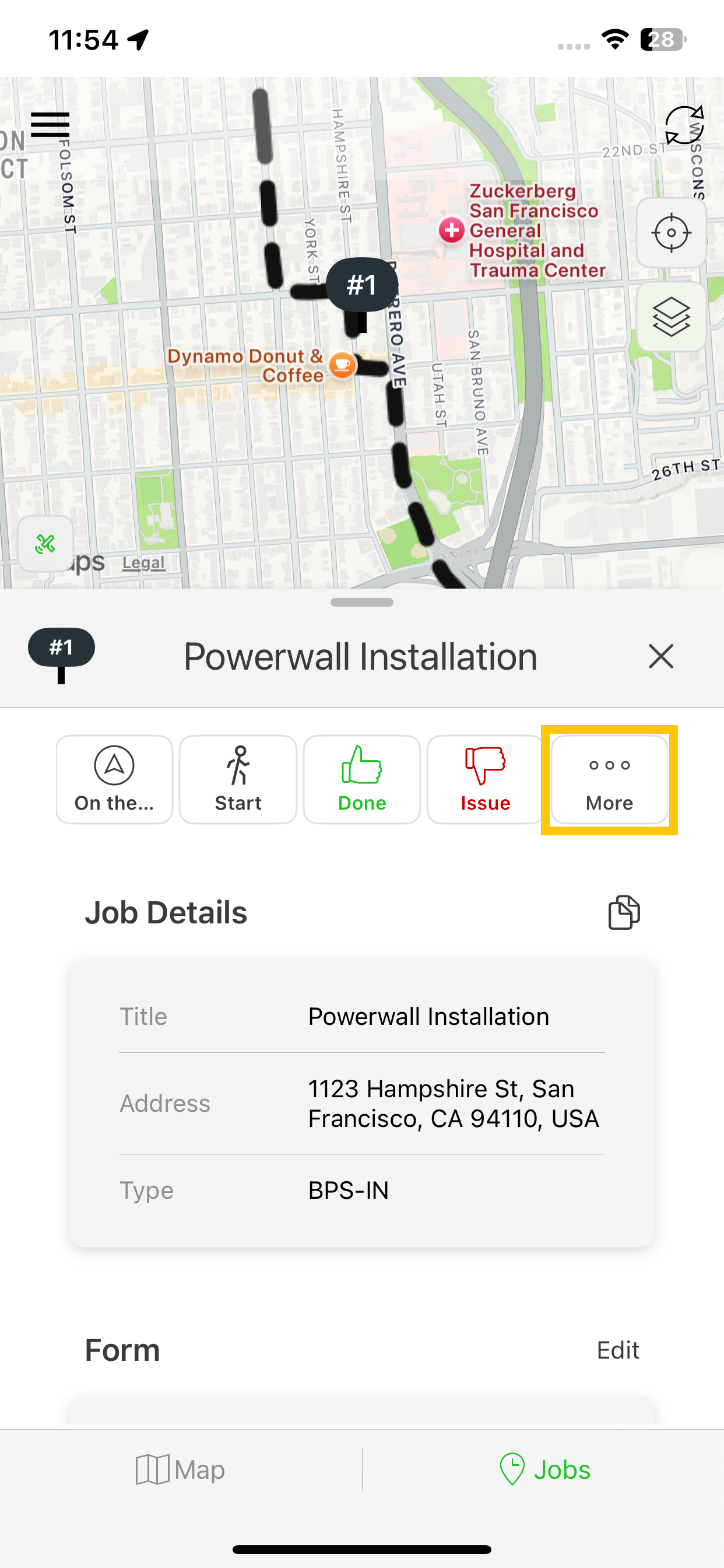Screen dimensions: 724x1568
Task: Show More job actions
Action: pyautogui.click(x=609, y=779)
